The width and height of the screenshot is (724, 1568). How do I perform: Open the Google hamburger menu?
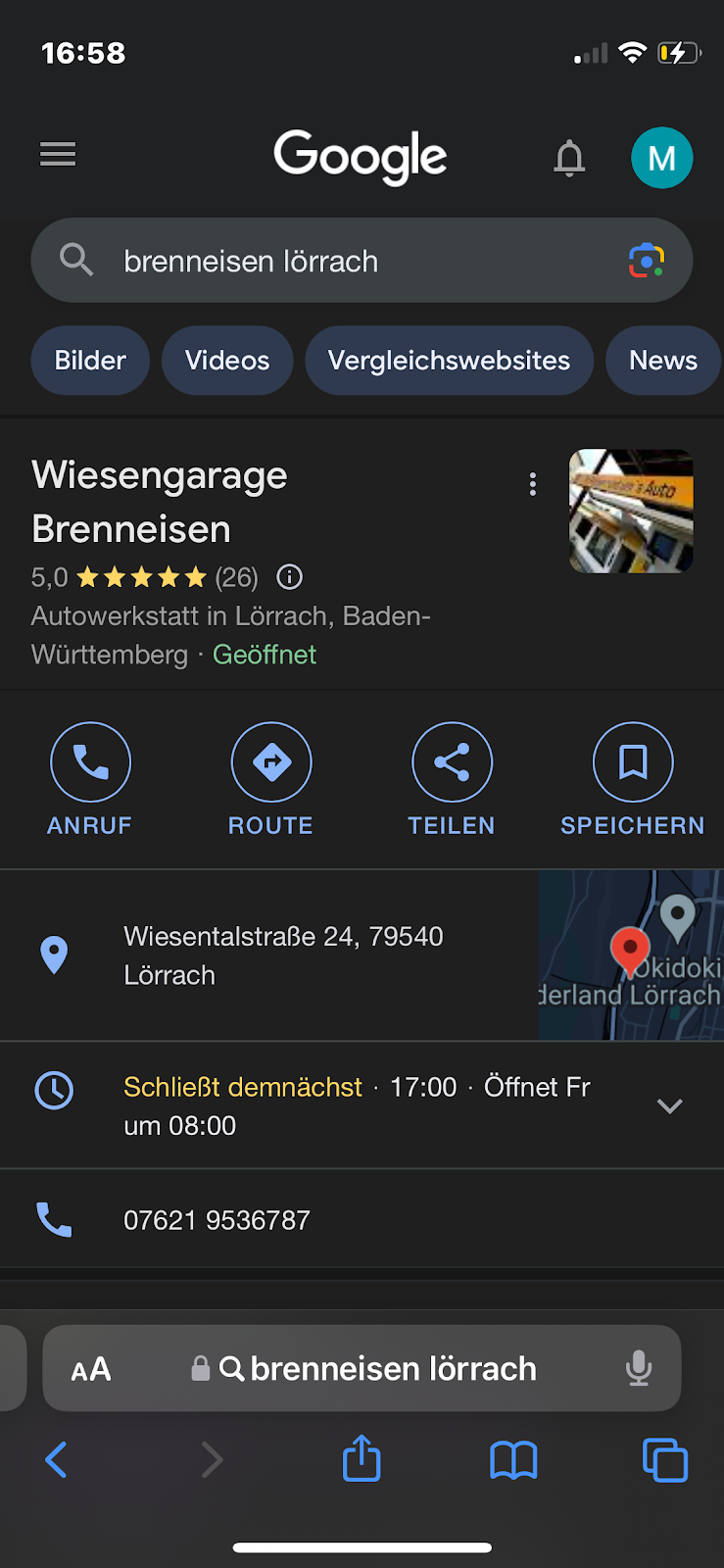58,155
